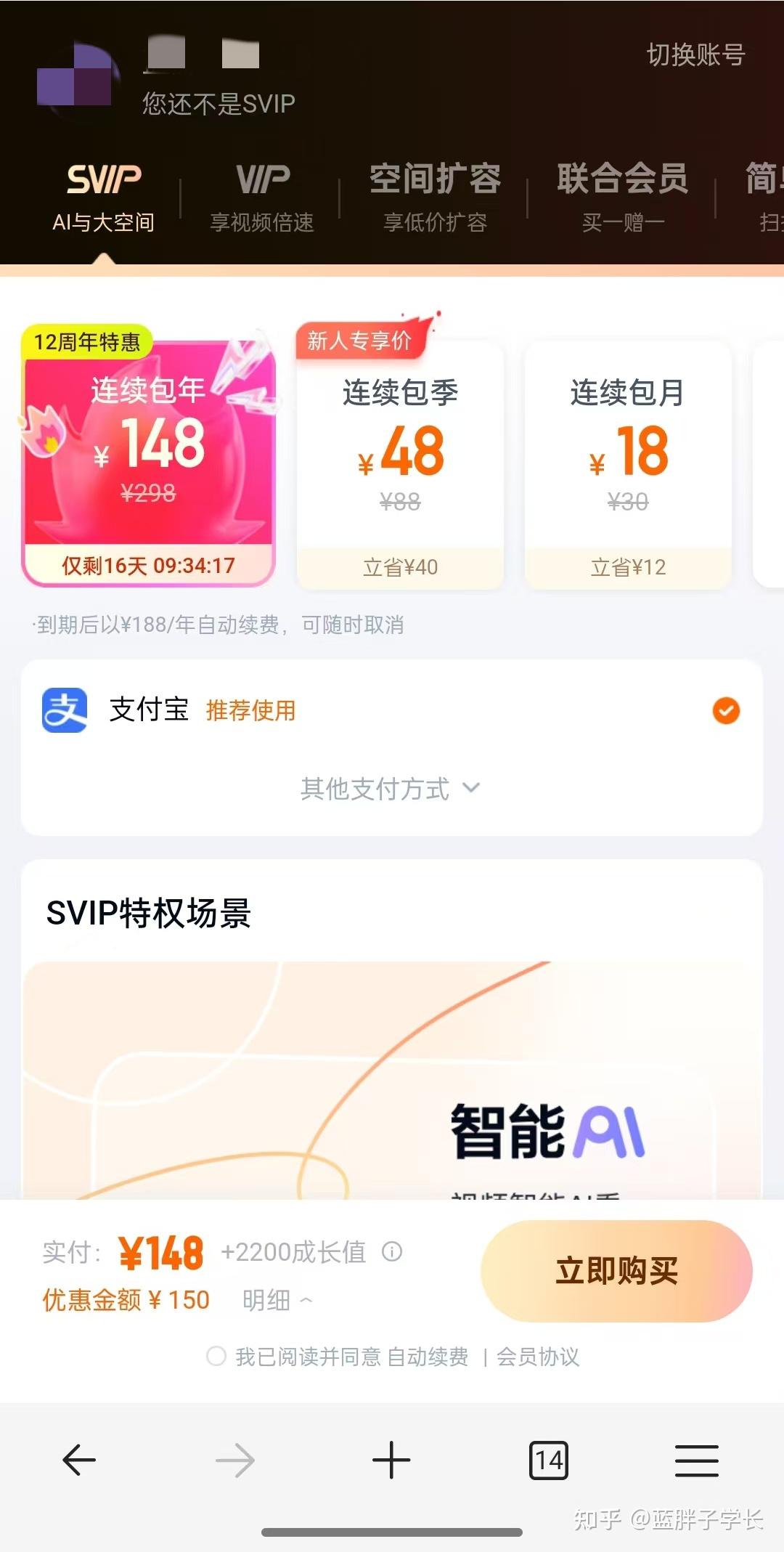Click 切换账号 to switch accounts
The image size is (784, 1552).
(x=695, y=57)
